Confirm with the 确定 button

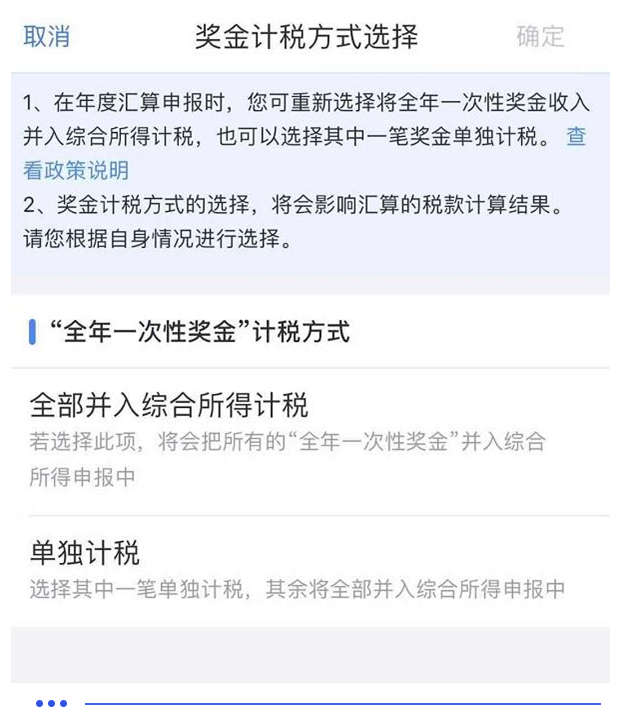pyautogui.click(x=540, y=37)
